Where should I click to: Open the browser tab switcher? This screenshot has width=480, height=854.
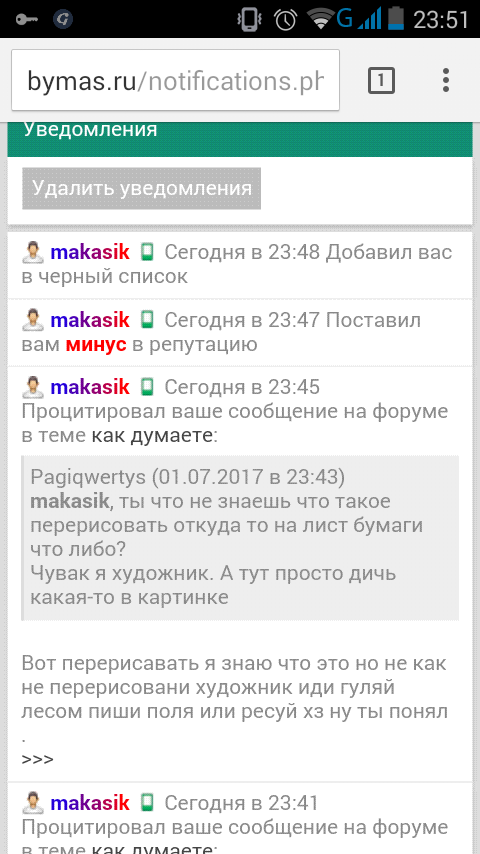381,81
